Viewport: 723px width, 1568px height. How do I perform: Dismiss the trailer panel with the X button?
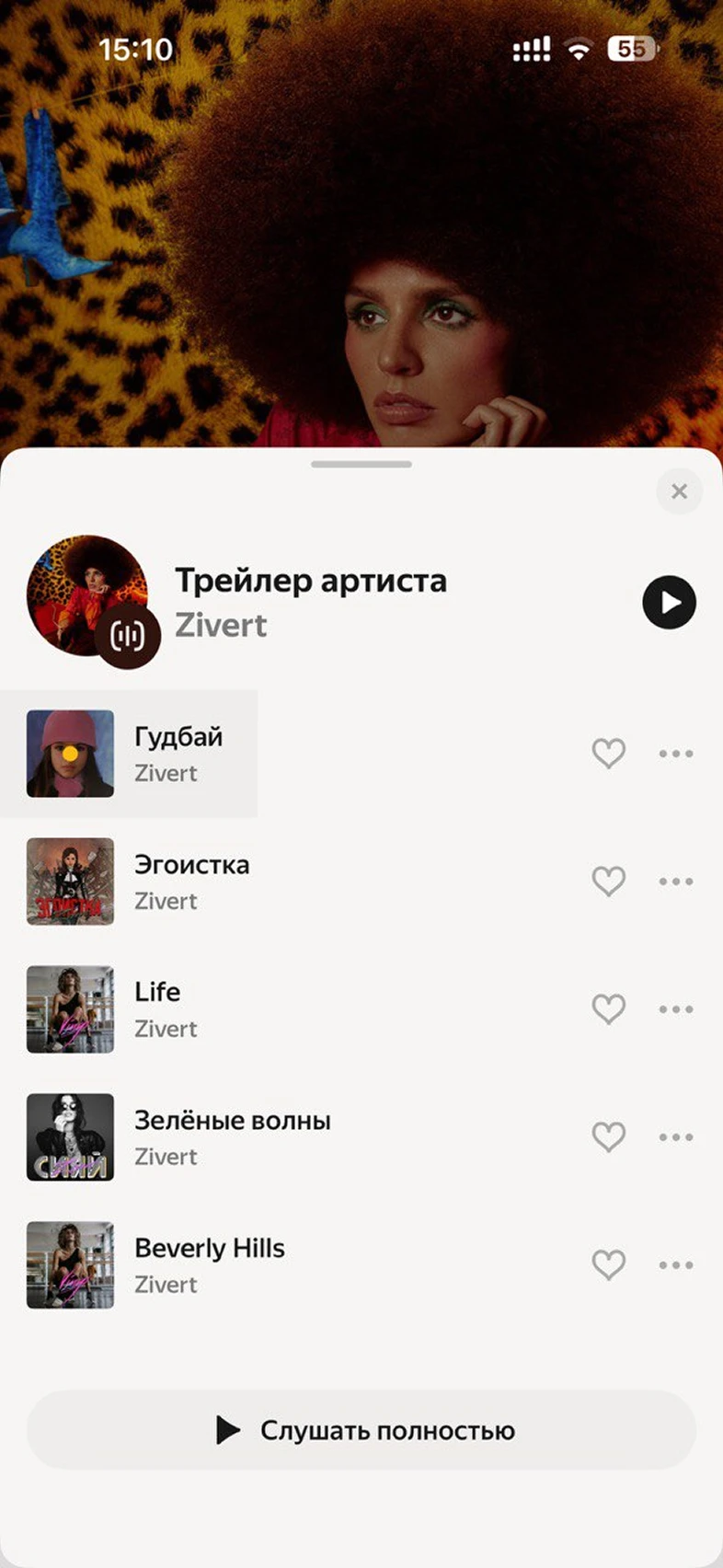pos(680,490)
